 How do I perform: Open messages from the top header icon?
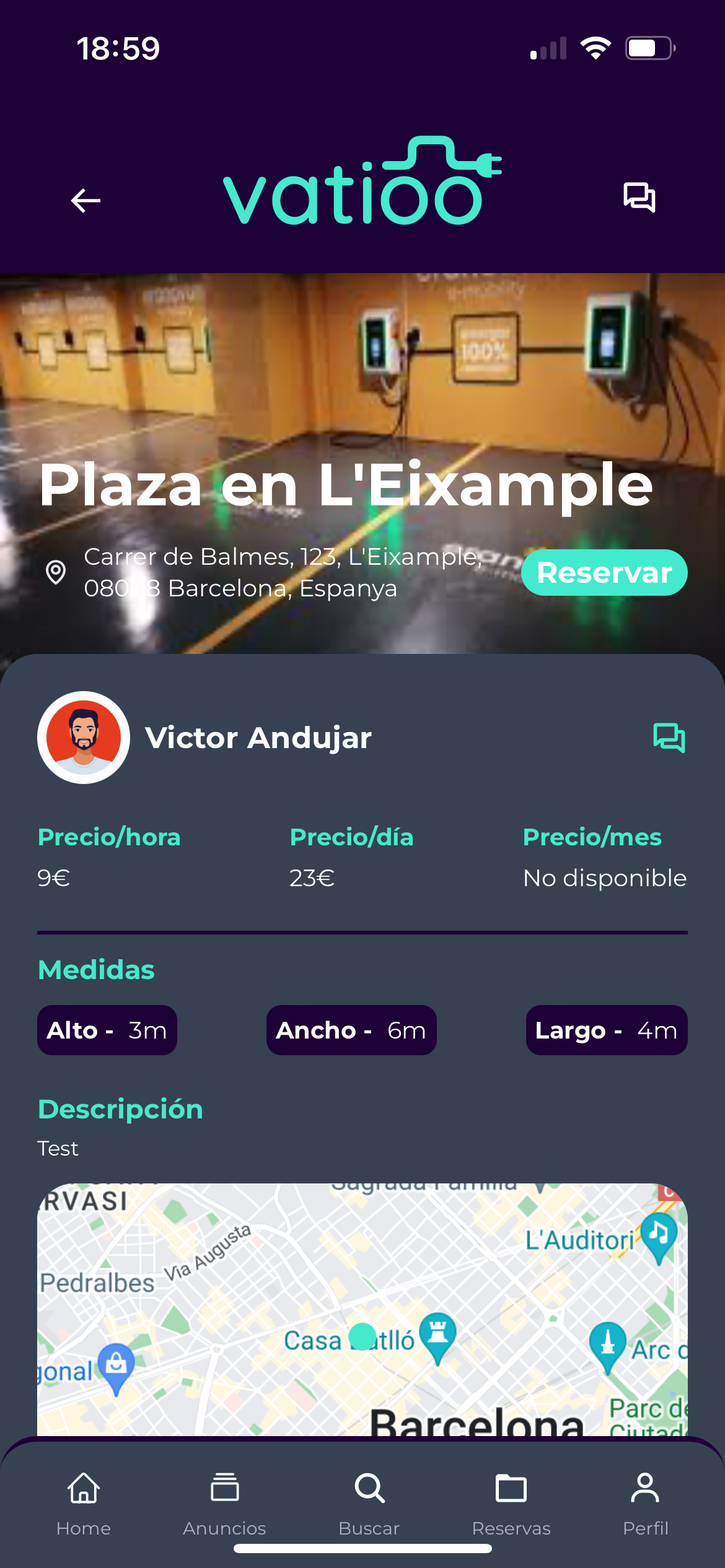639,198
